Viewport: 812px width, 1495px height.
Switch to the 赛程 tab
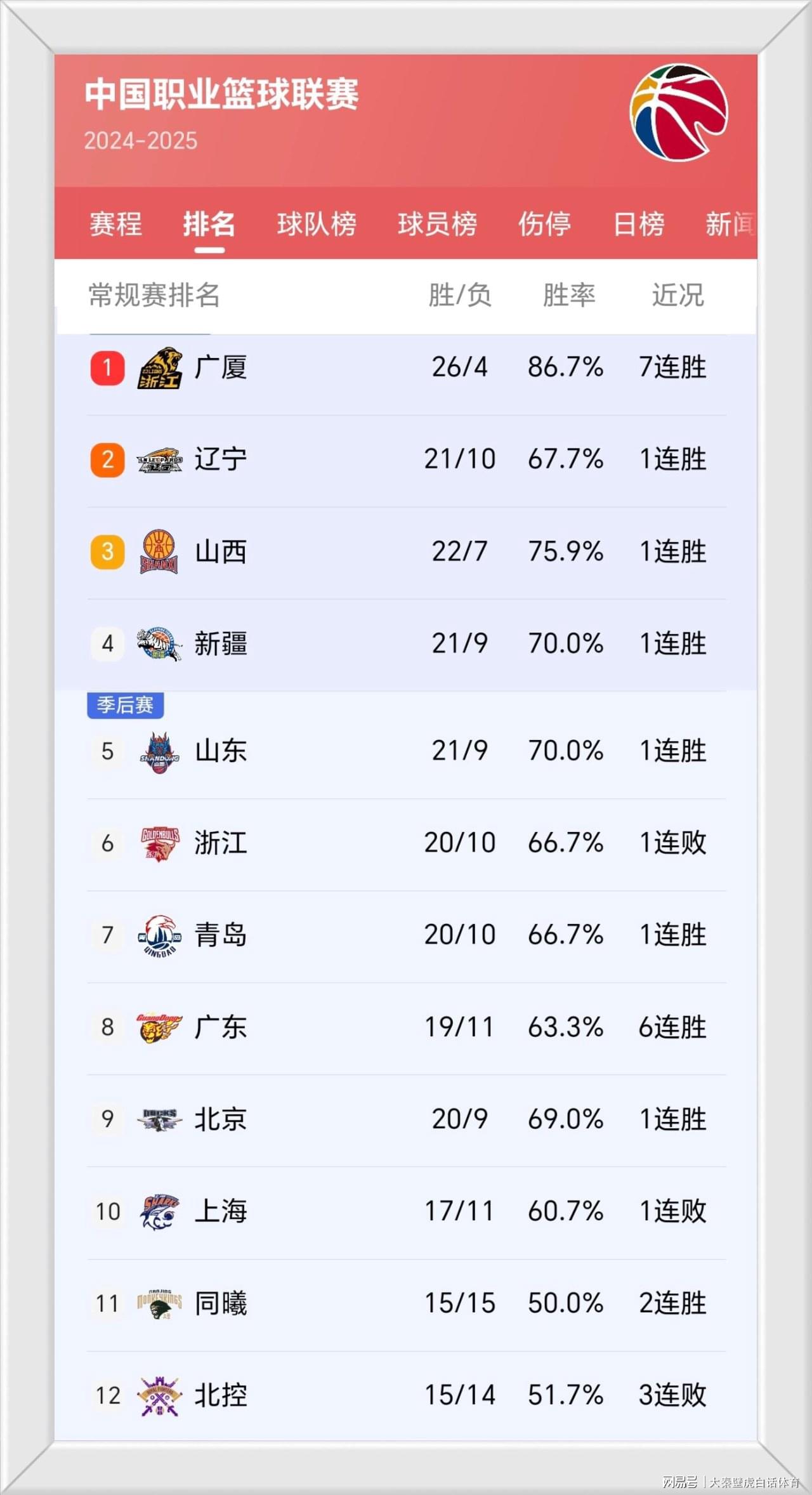pyautogui.click(x=114, y=224)
